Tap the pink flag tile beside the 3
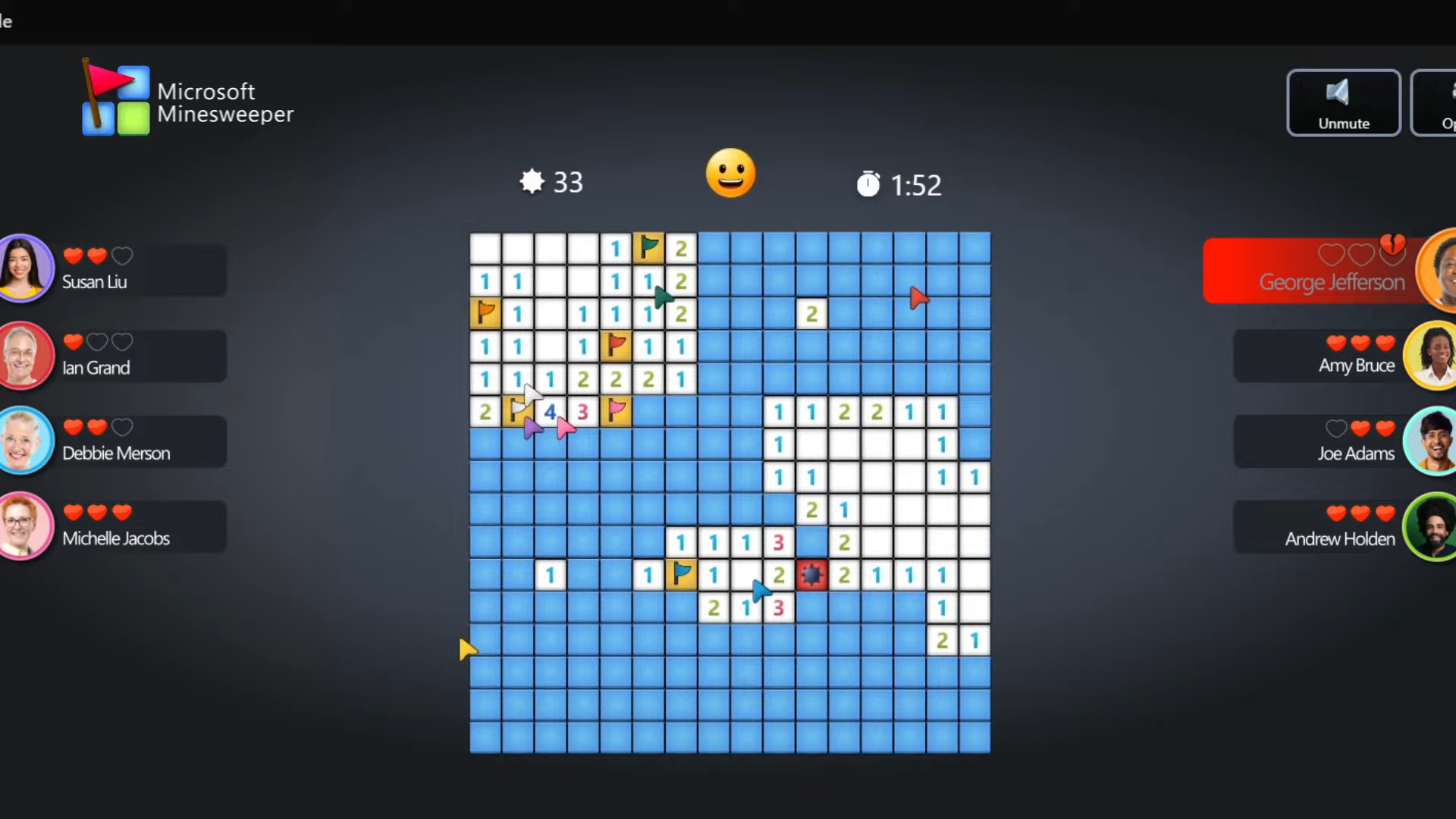Image resolution: width=1456 pixels, height=819 pixels. 616,412
